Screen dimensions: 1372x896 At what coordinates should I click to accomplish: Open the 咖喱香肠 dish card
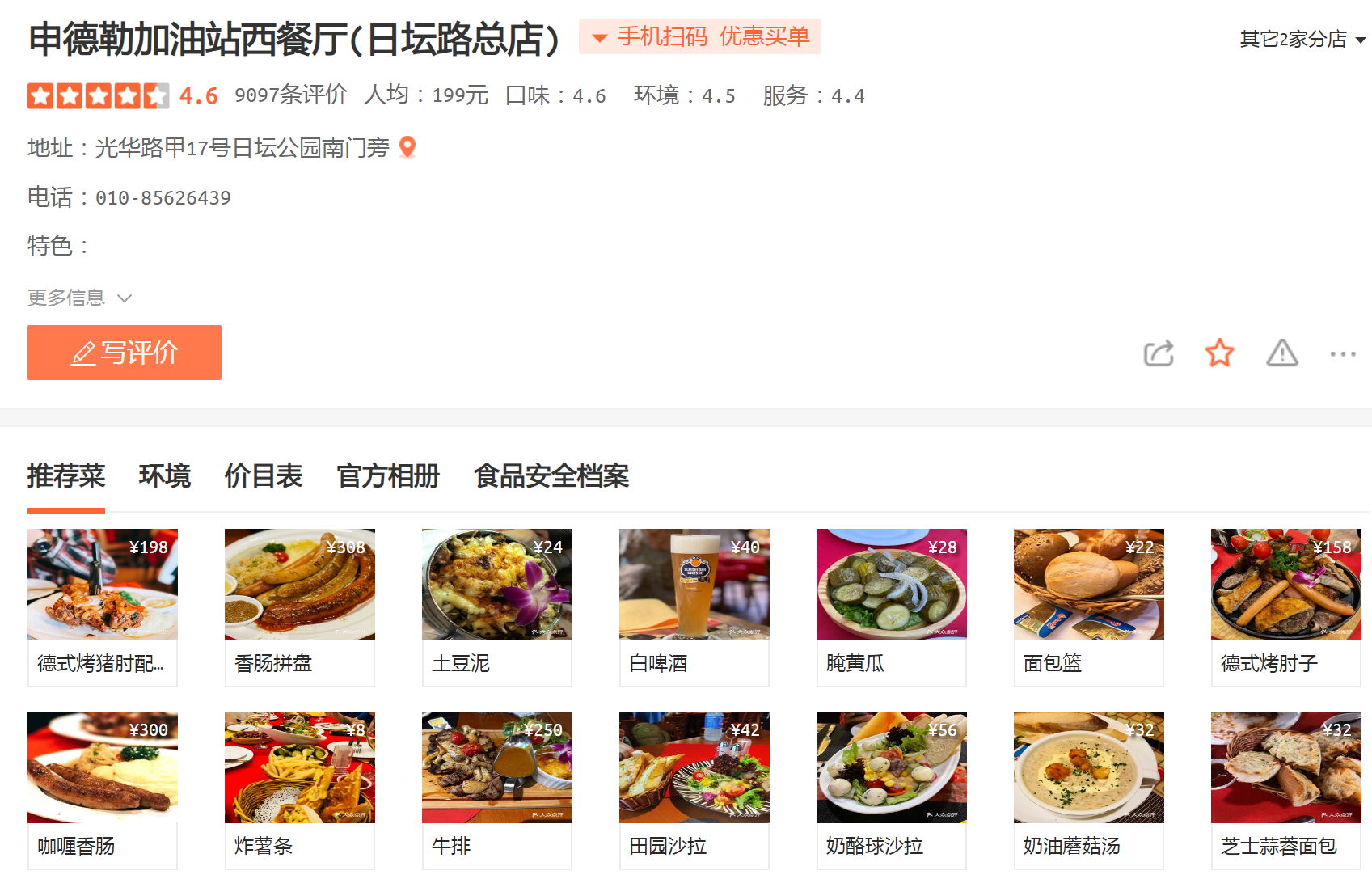(102, 789)
